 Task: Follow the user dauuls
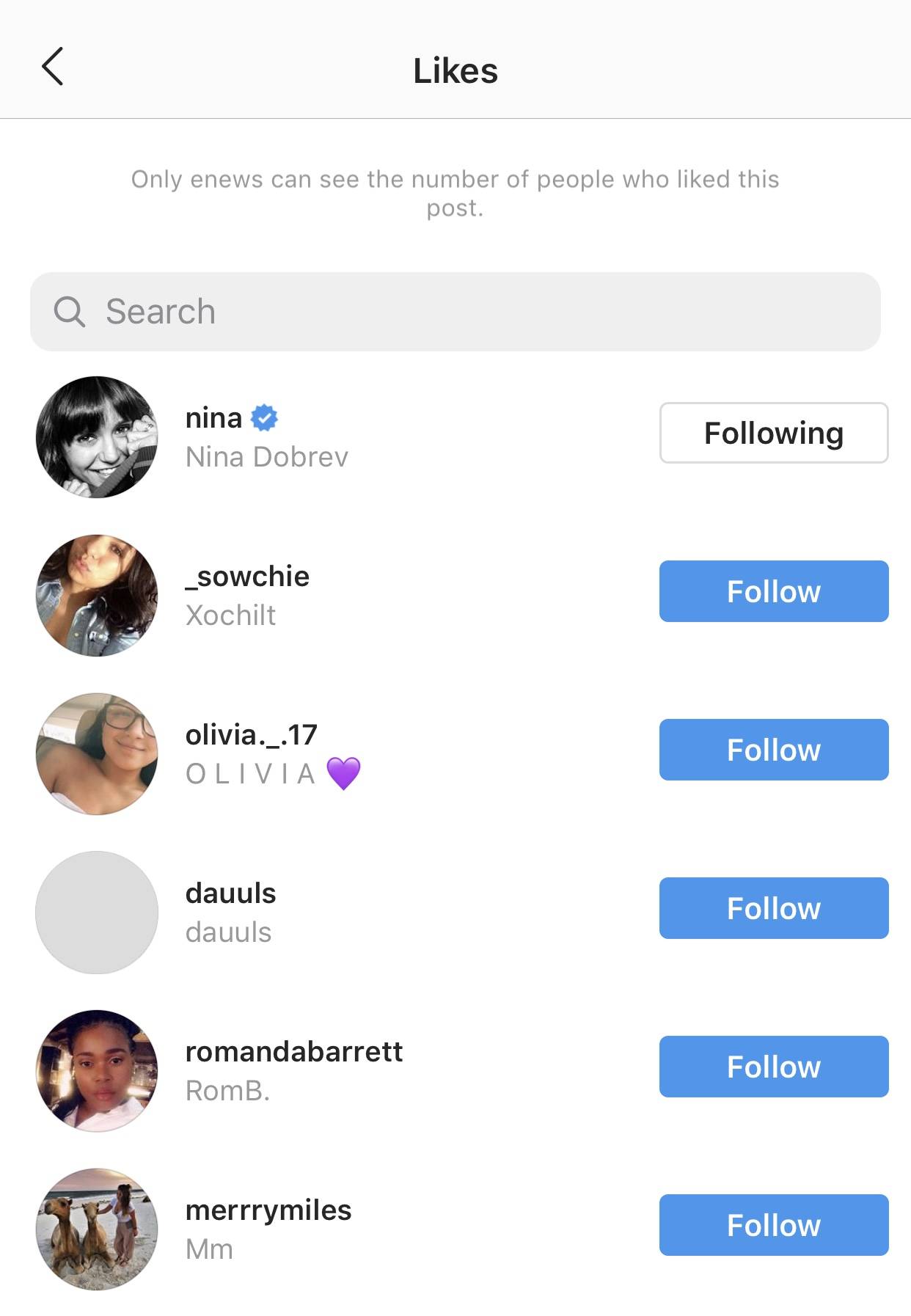coord(774,908)
